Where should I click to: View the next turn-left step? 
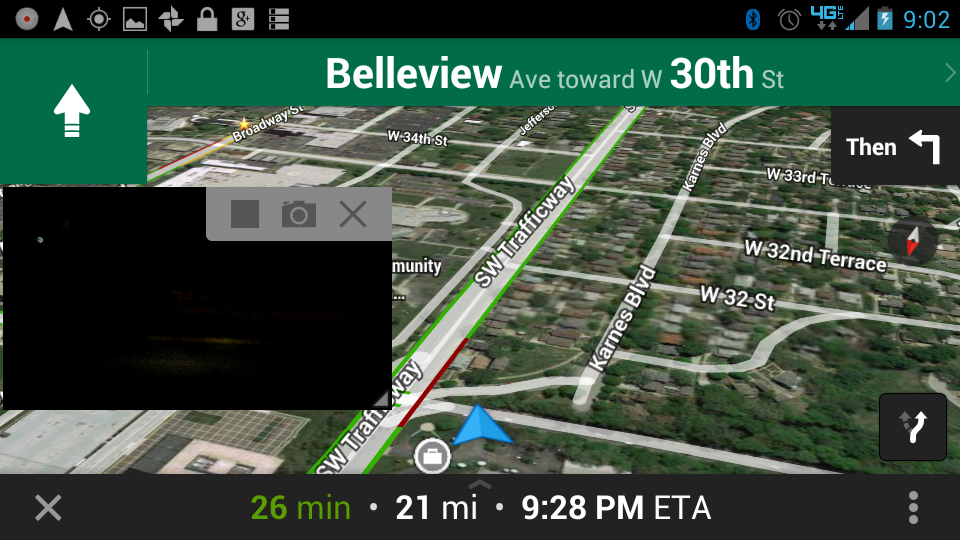click(894, 147)
